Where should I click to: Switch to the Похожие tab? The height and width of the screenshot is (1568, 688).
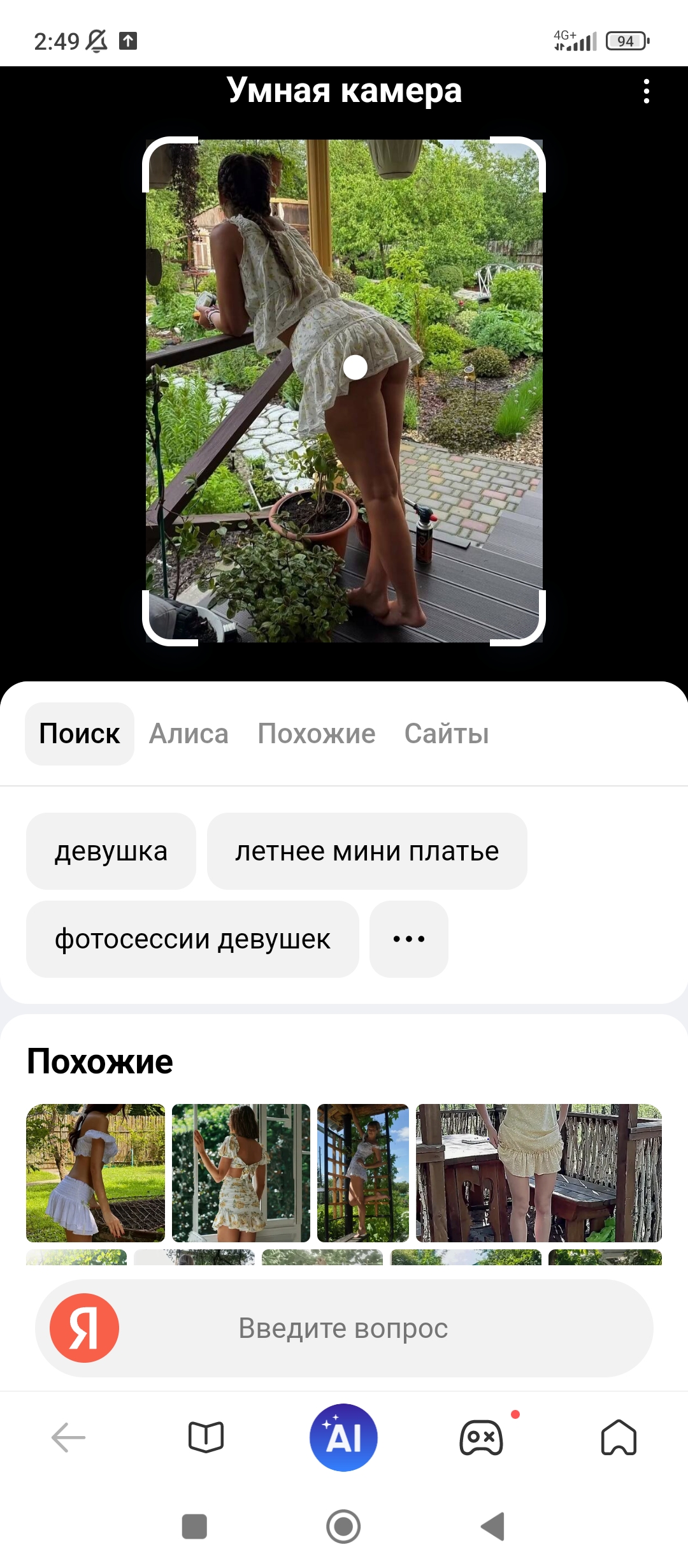tap(317, 734)
